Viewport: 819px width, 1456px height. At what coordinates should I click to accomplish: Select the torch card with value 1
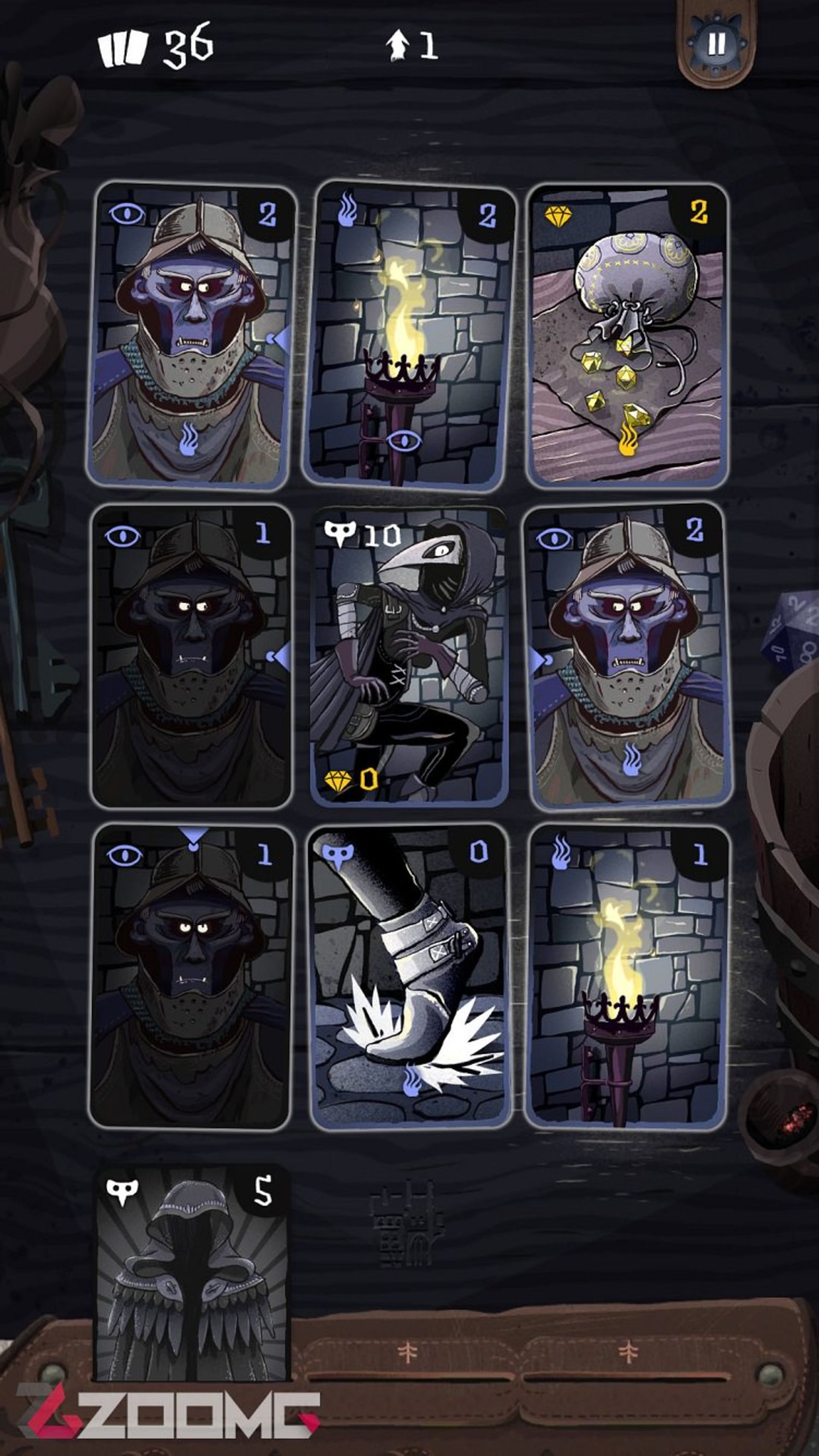[627, 977]
